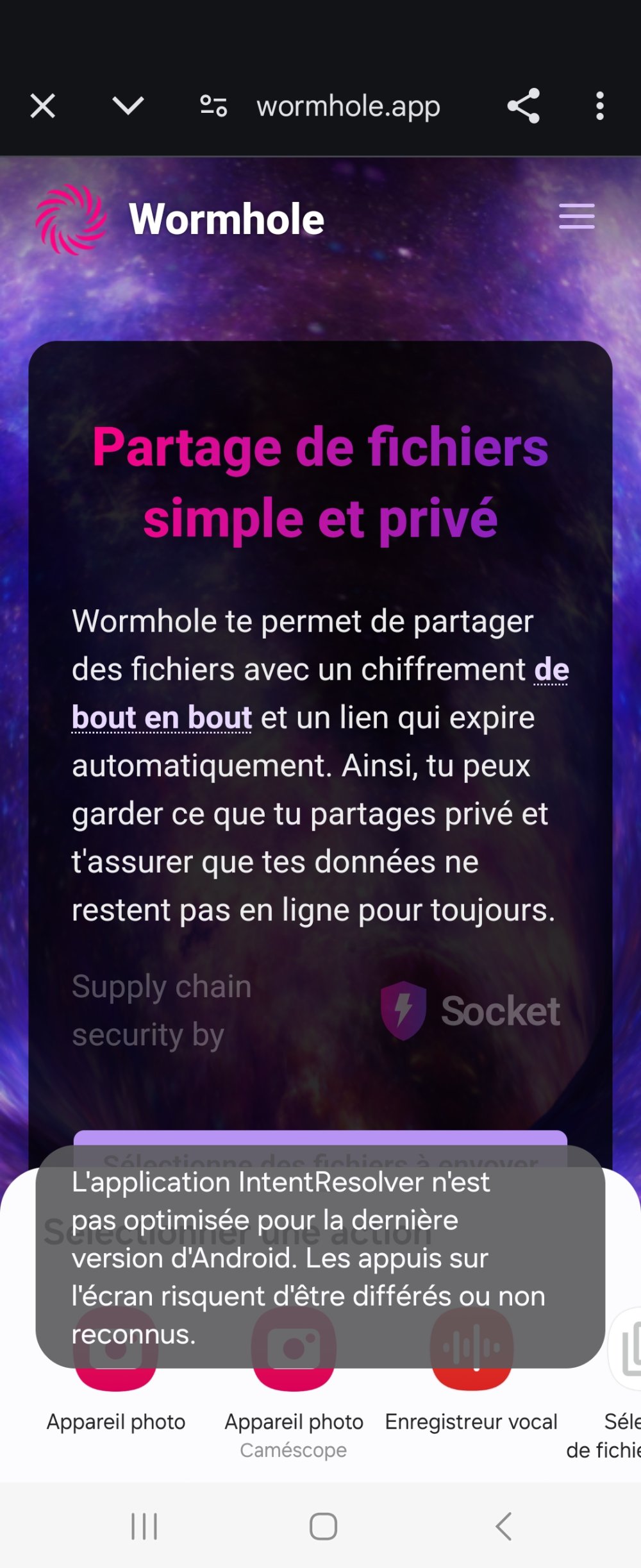This screenshot has width=641, height=1568.
Task: Open the 'de bout en bout' link
Action: click(x=162, y=718)
